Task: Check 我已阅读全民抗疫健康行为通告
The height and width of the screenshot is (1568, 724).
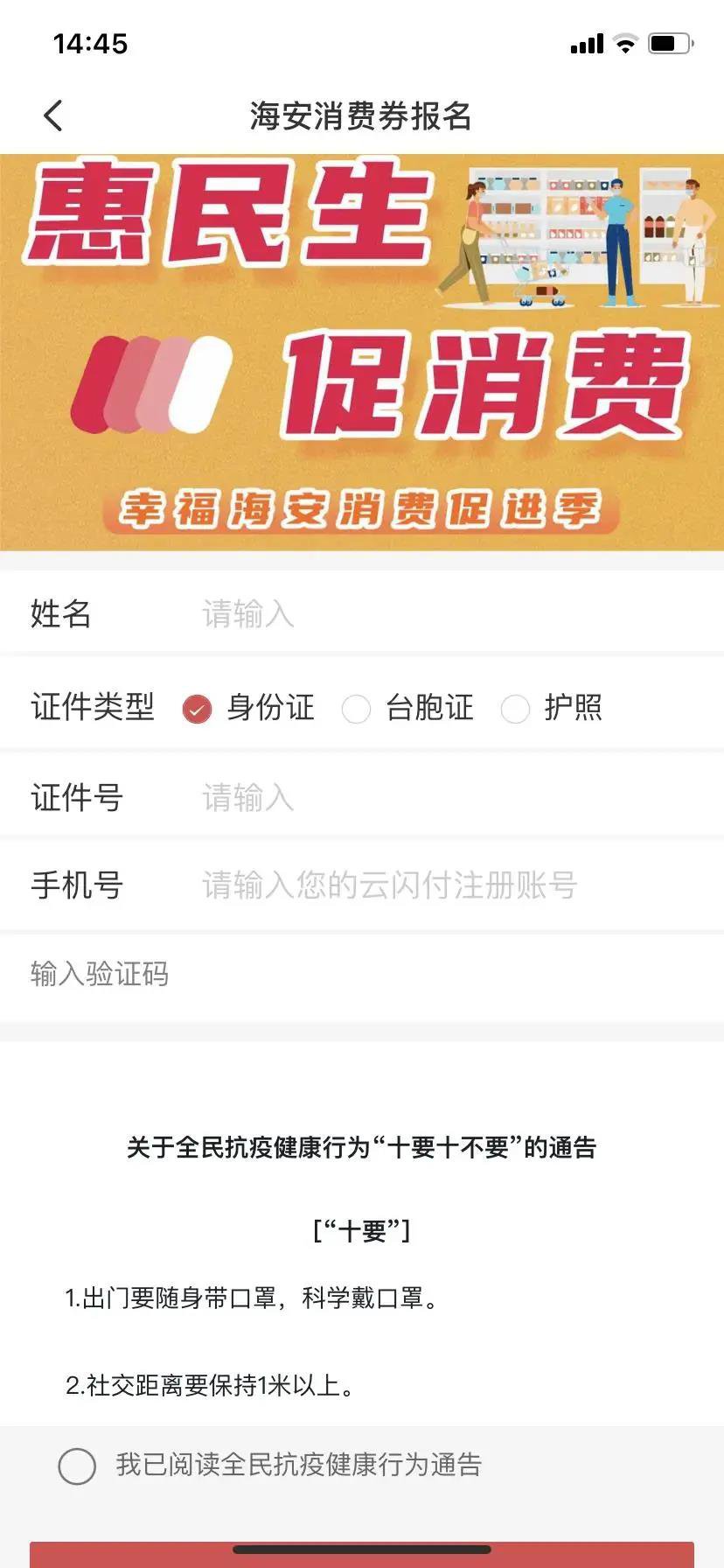Action: 77,1466
